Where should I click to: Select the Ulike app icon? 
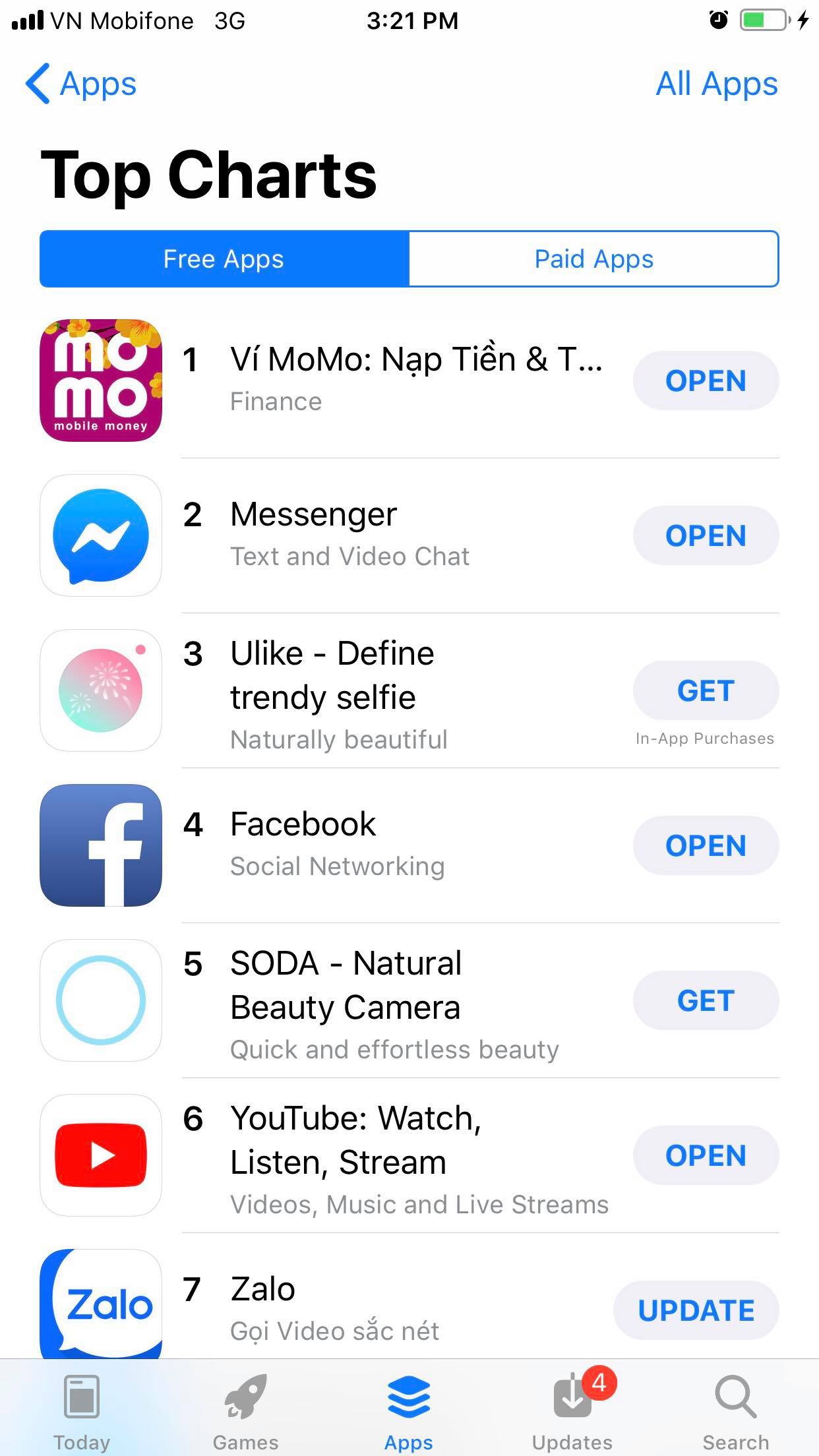coord(100,690)
